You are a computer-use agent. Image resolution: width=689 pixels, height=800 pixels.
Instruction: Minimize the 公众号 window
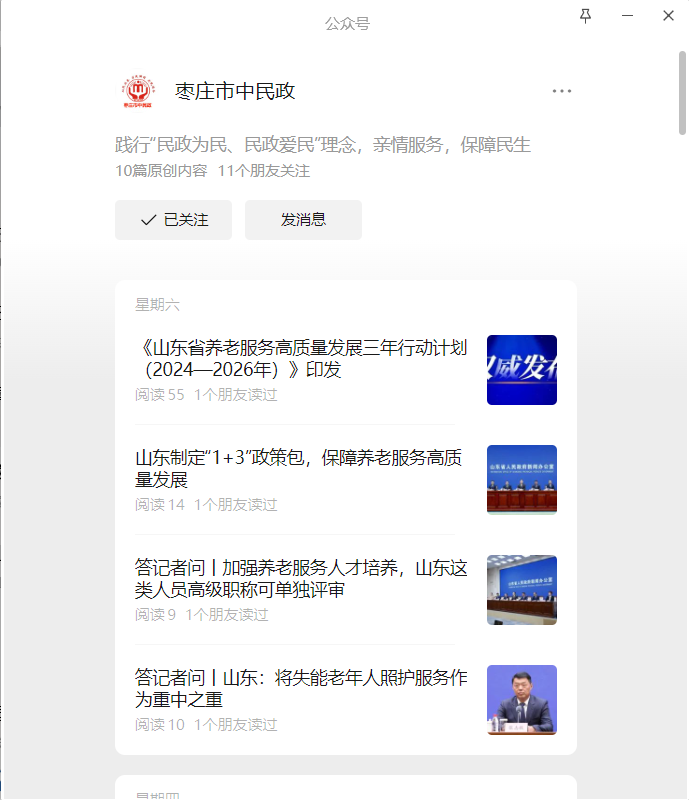[x=627, y=15]
